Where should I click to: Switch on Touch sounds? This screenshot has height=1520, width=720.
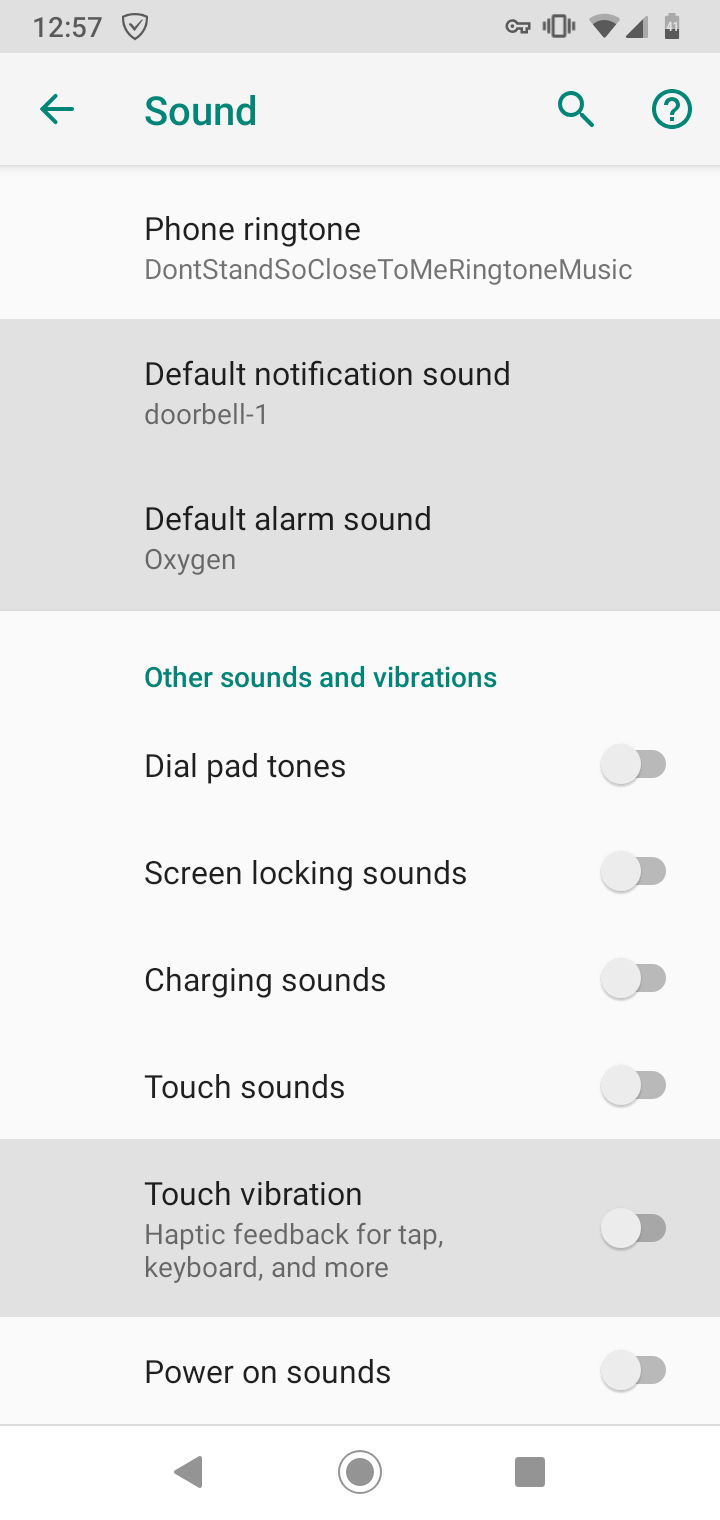tap(633, 1086)
